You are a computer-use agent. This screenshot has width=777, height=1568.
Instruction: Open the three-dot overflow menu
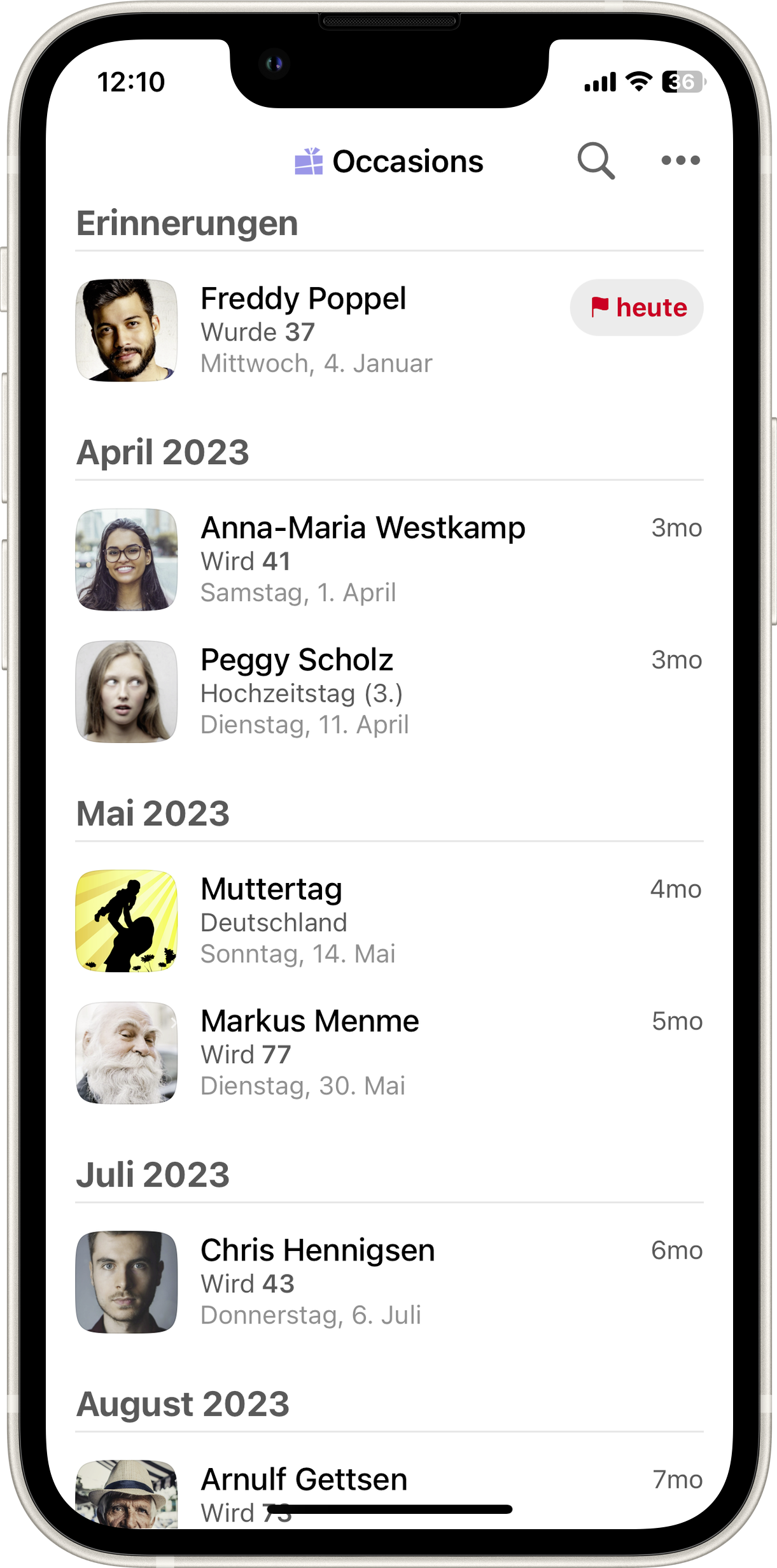[x=680, y=160]
